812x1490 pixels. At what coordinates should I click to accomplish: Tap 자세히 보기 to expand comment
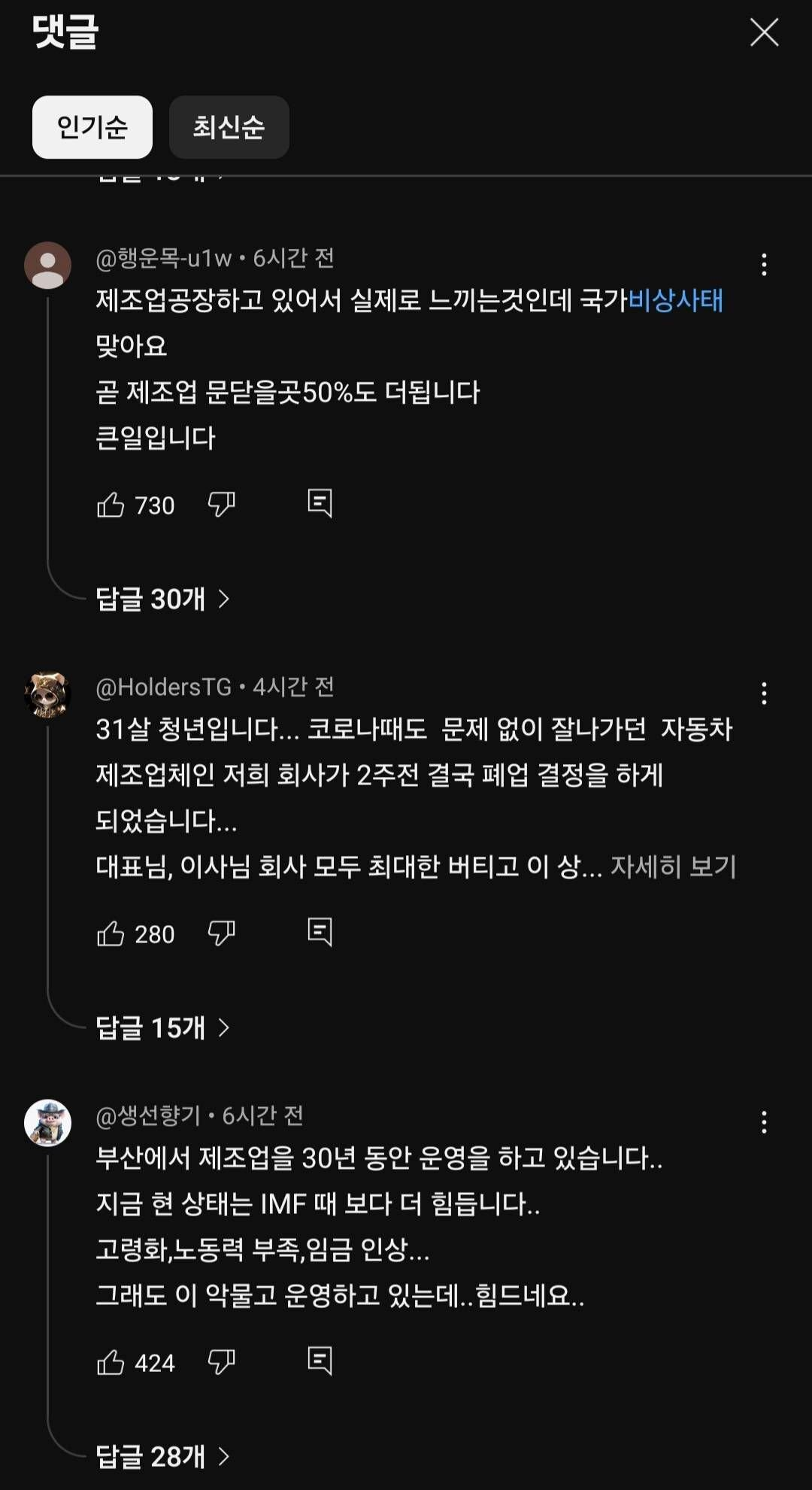tap(673, 866)
